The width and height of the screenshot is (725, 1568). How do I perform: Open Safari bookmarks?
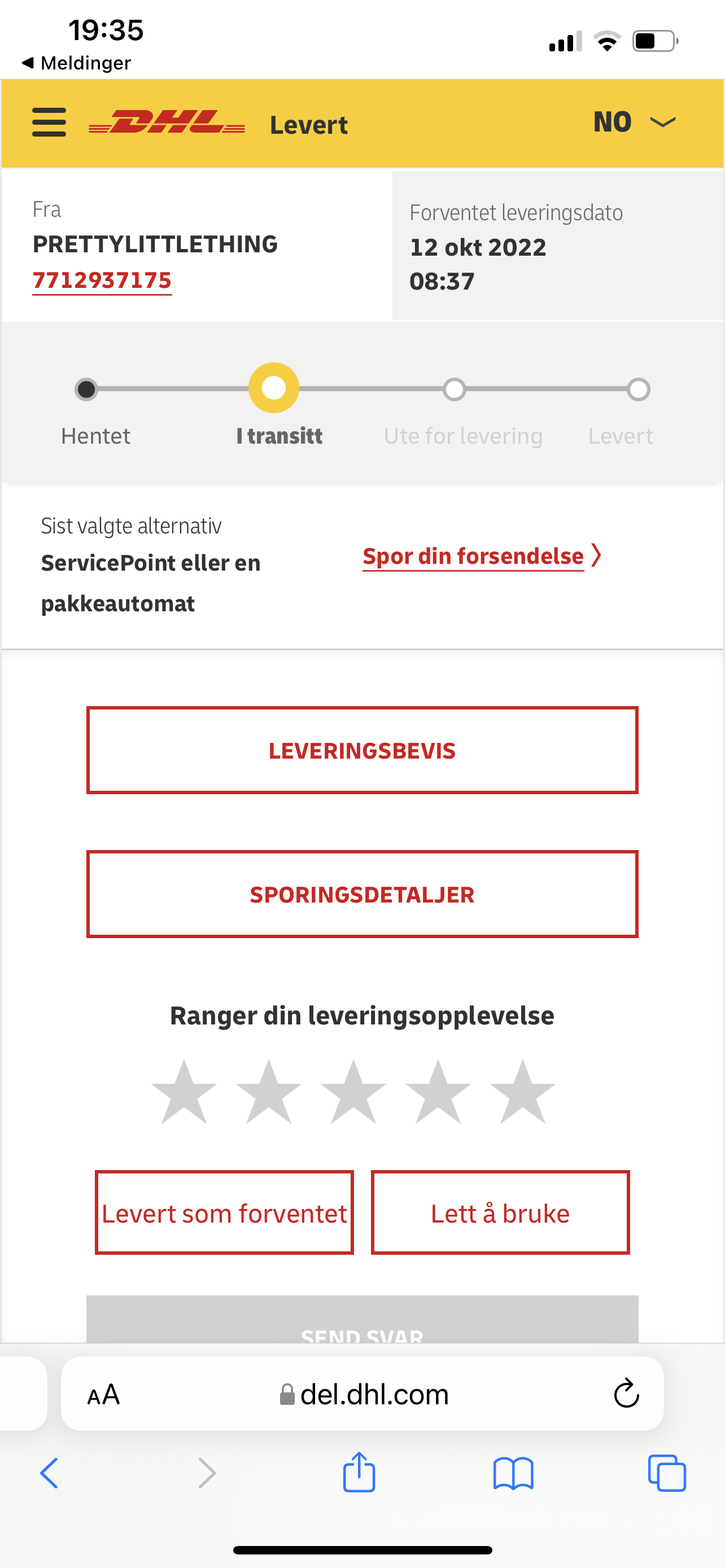click(513, 1473)
